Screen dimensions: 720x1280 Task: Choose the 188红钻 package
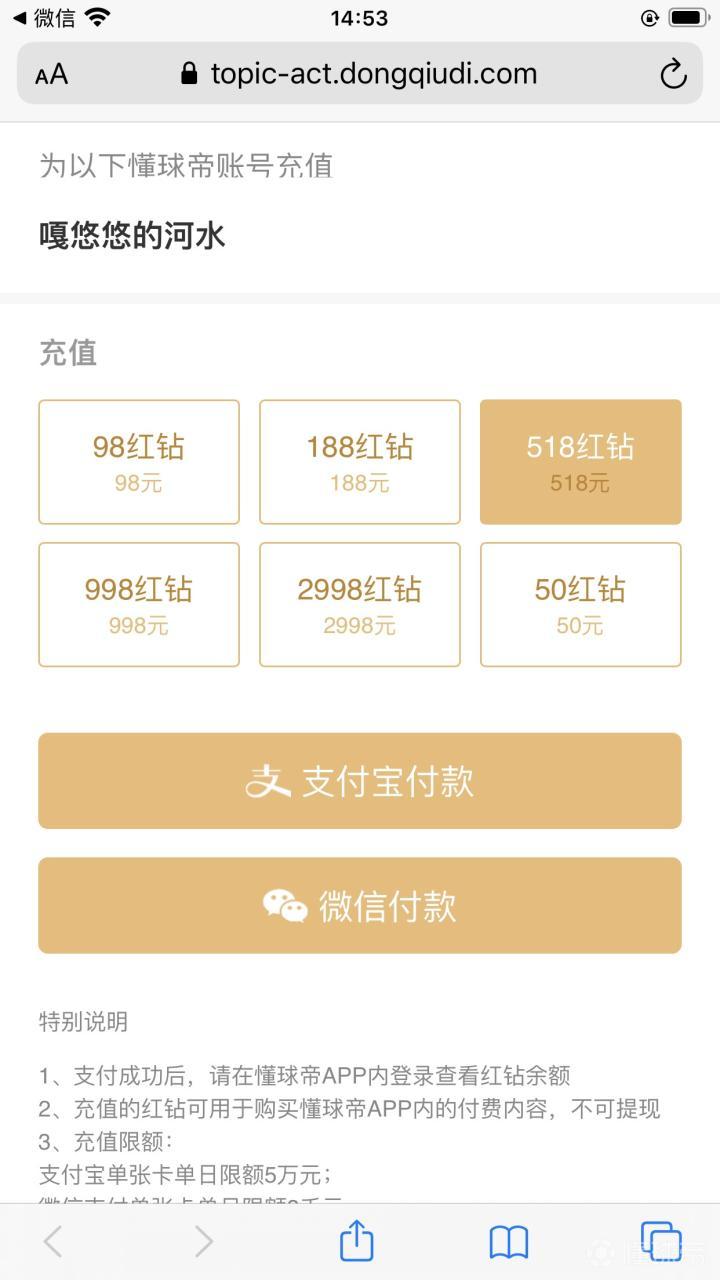pyautogui.click(x=360, y=462)
